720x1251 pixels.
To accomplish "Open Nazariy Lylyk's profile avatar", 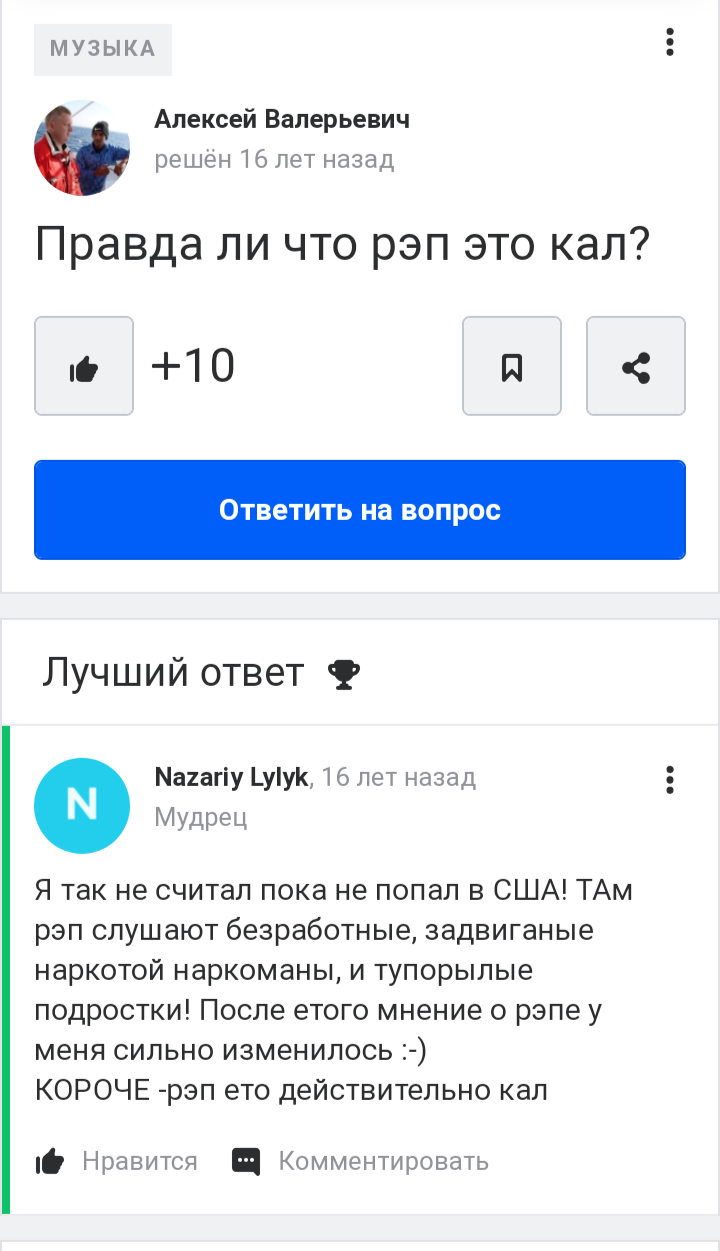I will 82,805.
